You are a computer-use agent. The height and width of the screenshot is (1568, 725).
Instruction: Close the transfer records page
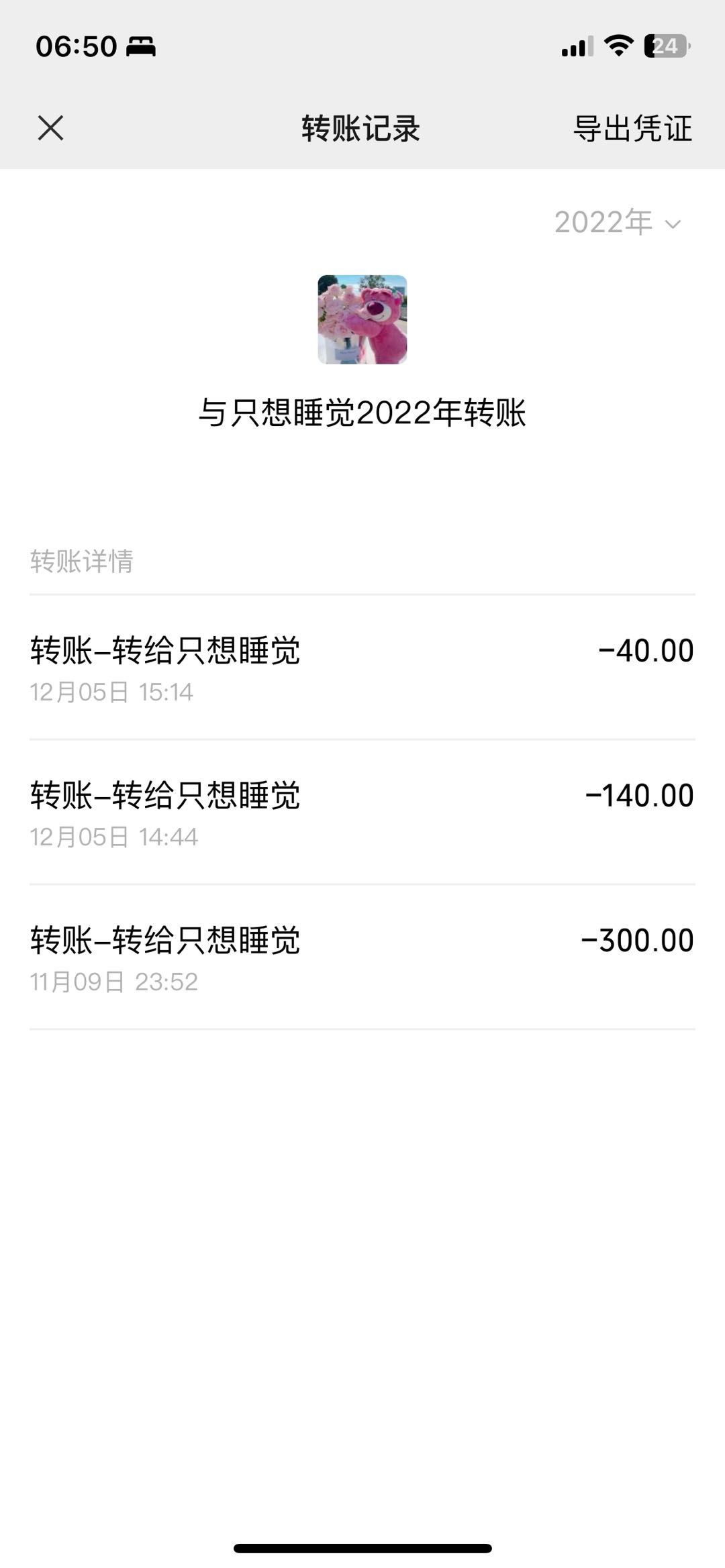(50, 127)
